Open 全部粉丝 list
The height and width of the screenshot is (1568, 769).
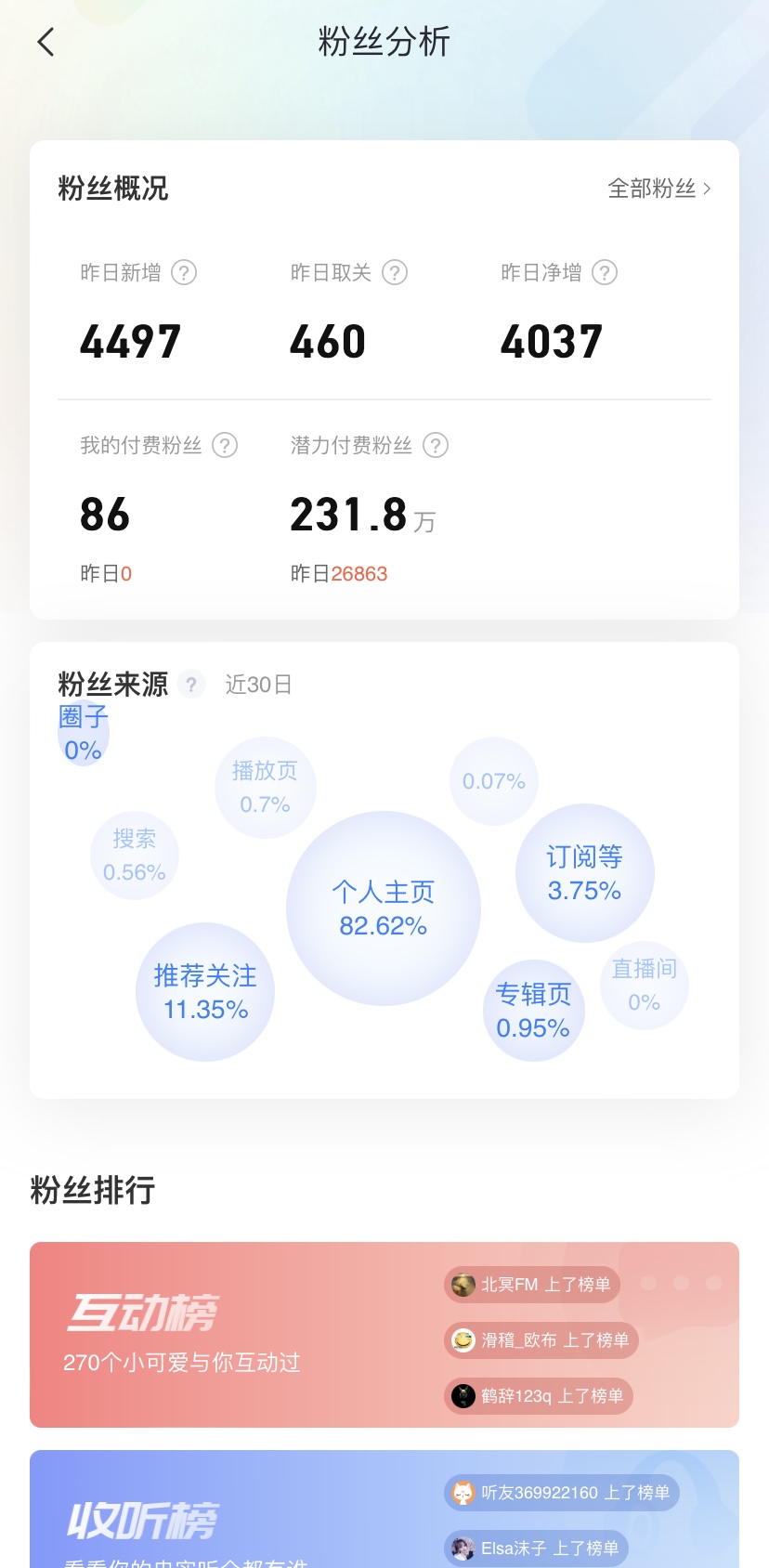658,189
